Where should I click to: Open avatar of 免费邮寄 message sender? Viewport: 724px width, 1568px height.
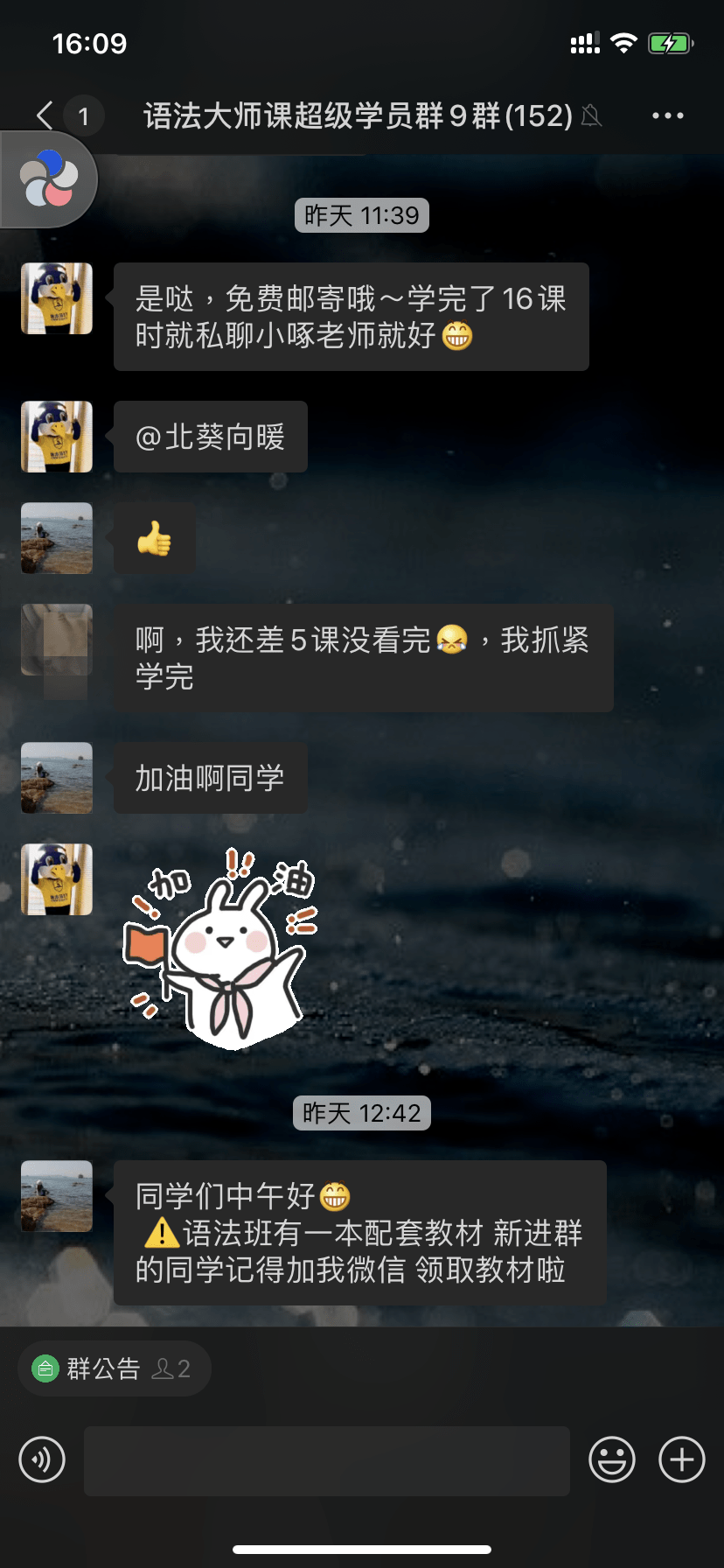(x=57, y=298)
